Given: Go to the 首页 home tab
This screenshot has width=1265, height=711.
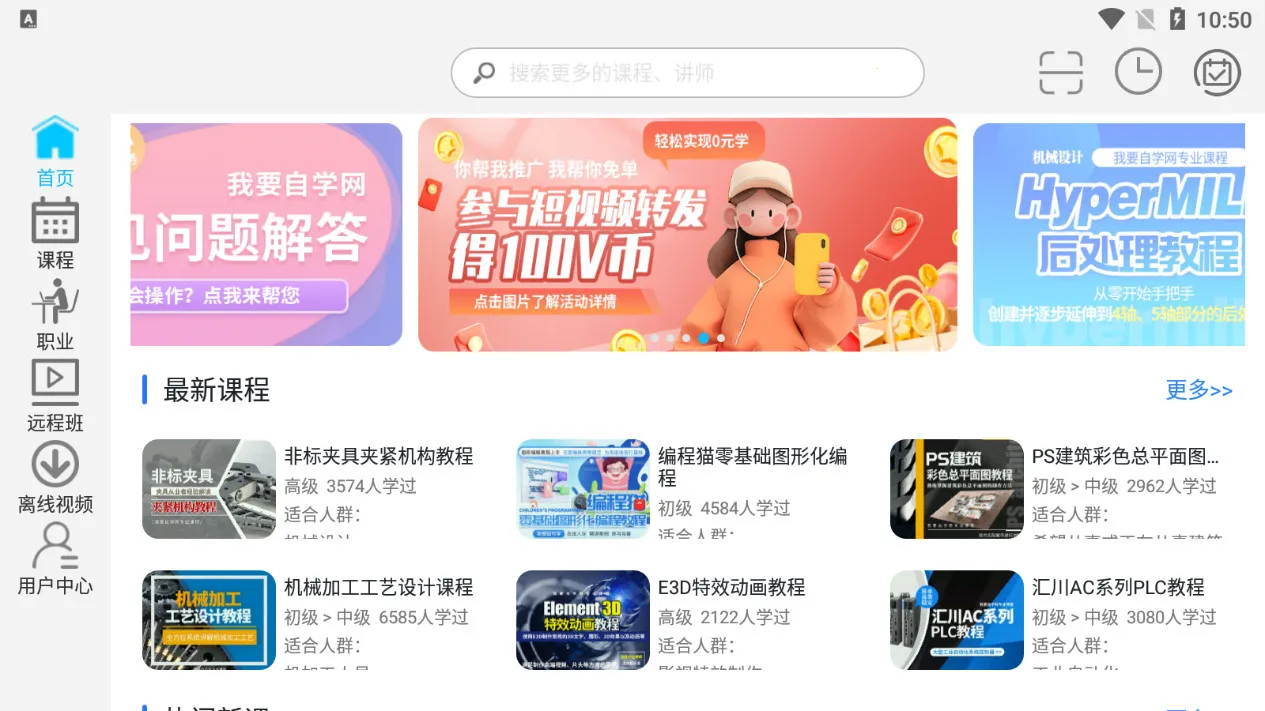Looking at the screenshot, I should 55,151.
